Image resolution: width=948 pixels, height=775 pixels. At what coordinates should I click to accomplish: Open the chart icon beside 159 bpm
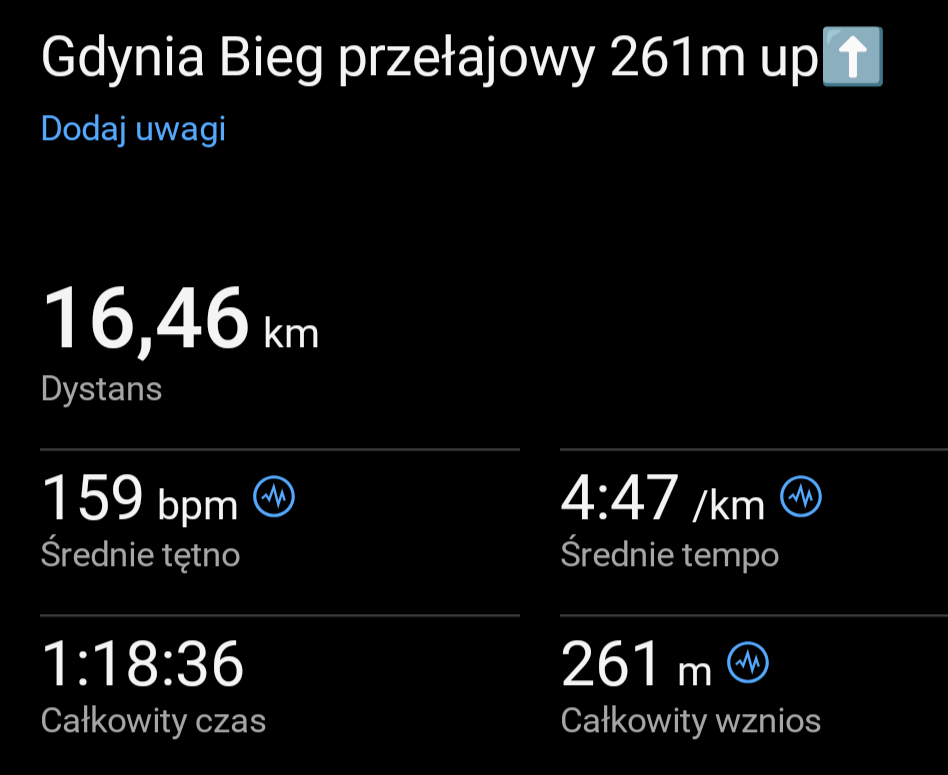tap(274, 497)
